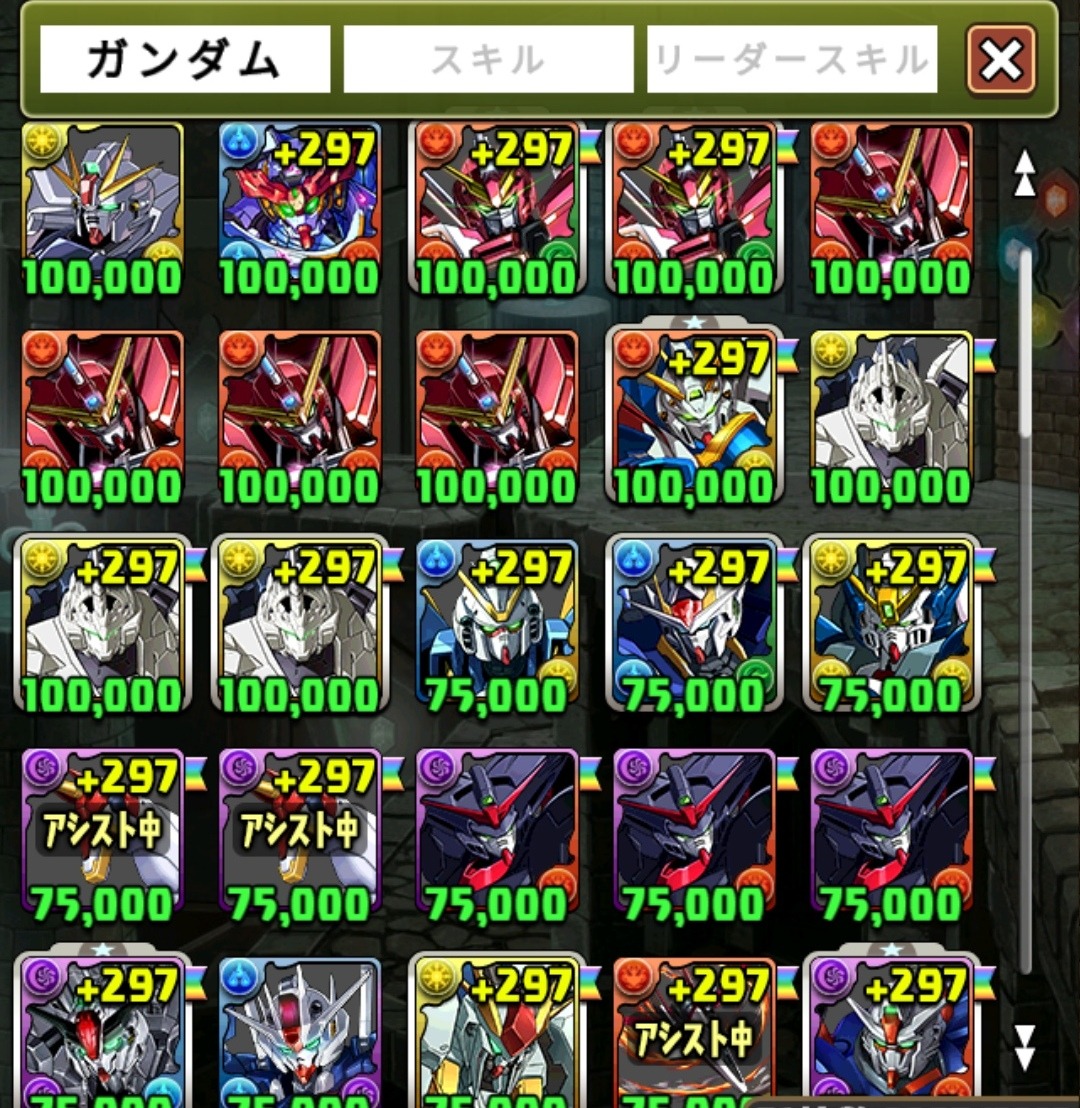
Task: Close the search panel with the X button
Action: point(1001,61)
